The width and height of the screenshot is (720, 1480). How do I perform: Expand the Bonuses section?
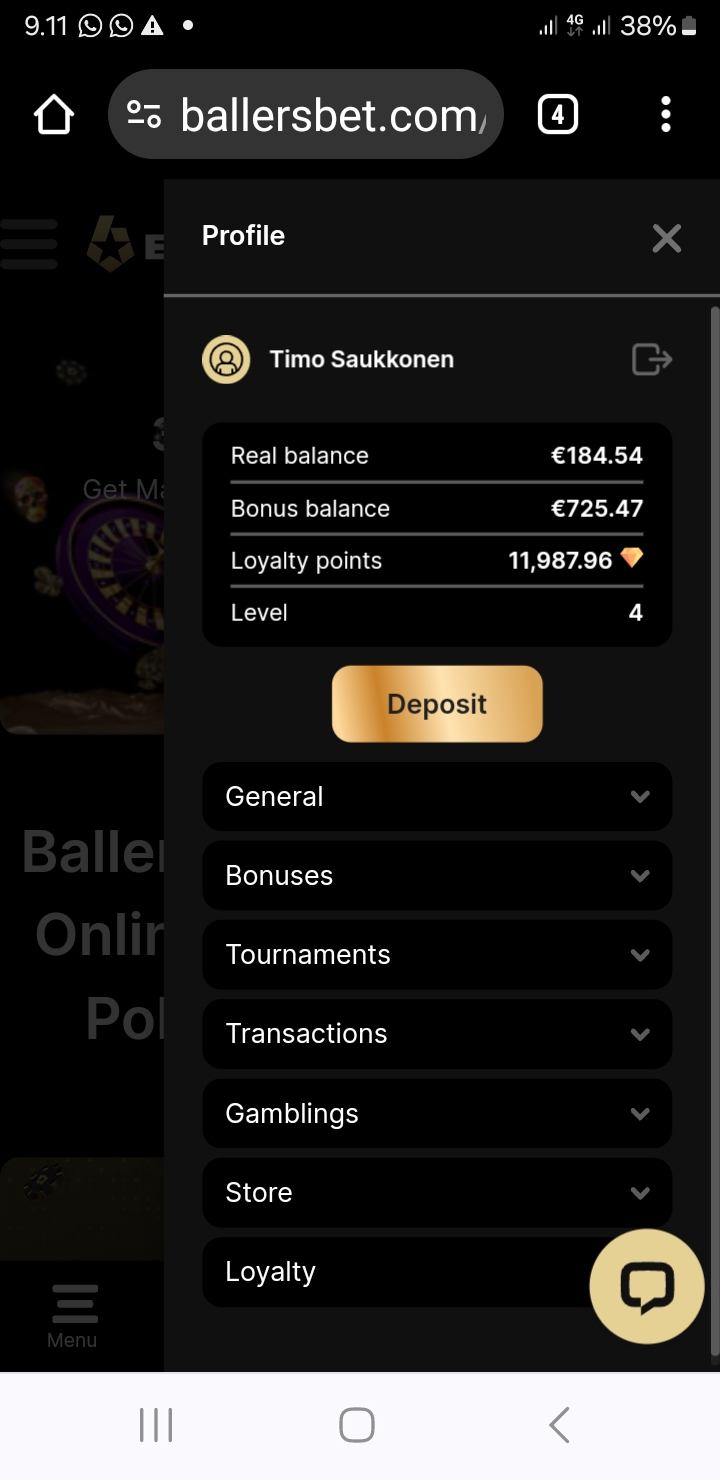(437, 876)
